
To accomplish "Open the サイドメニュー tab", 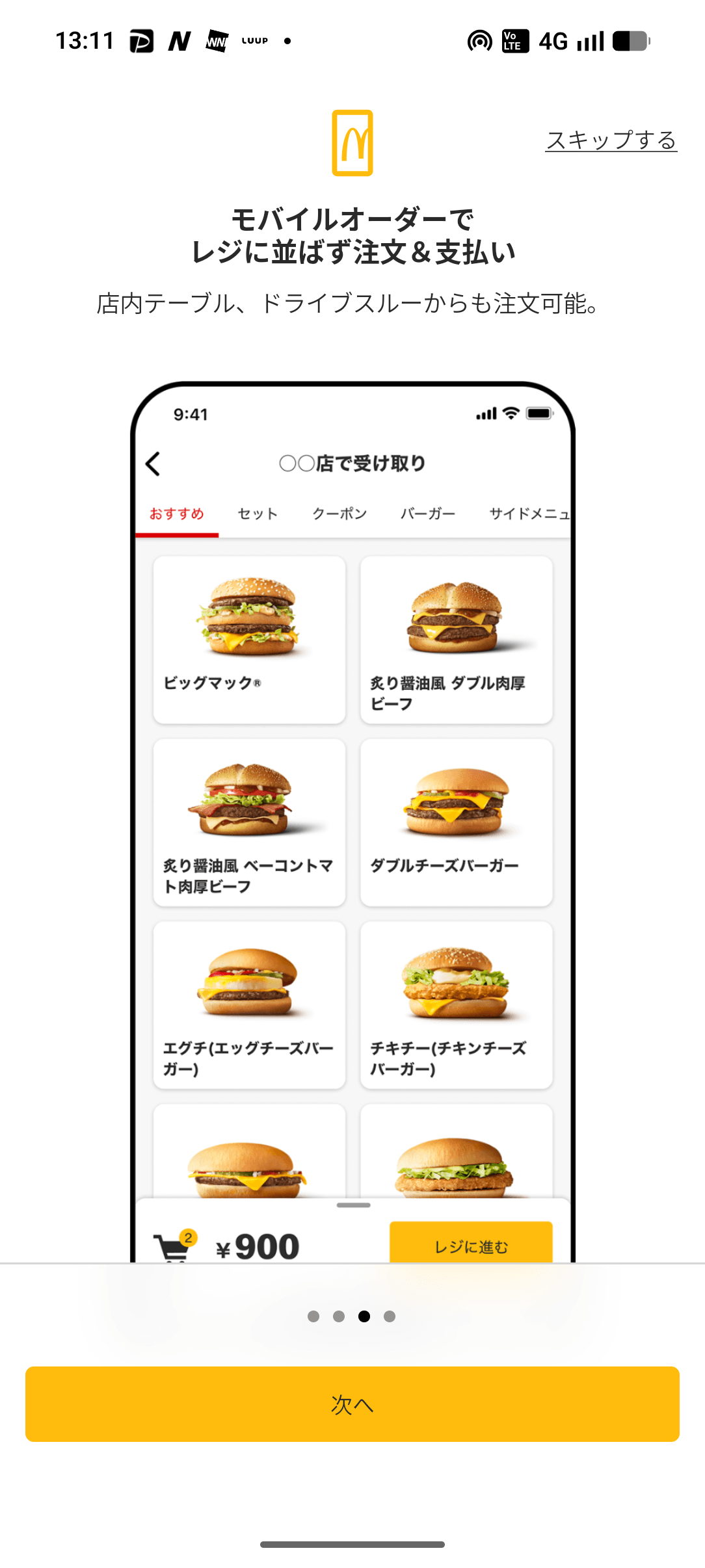I will (529, 514).
